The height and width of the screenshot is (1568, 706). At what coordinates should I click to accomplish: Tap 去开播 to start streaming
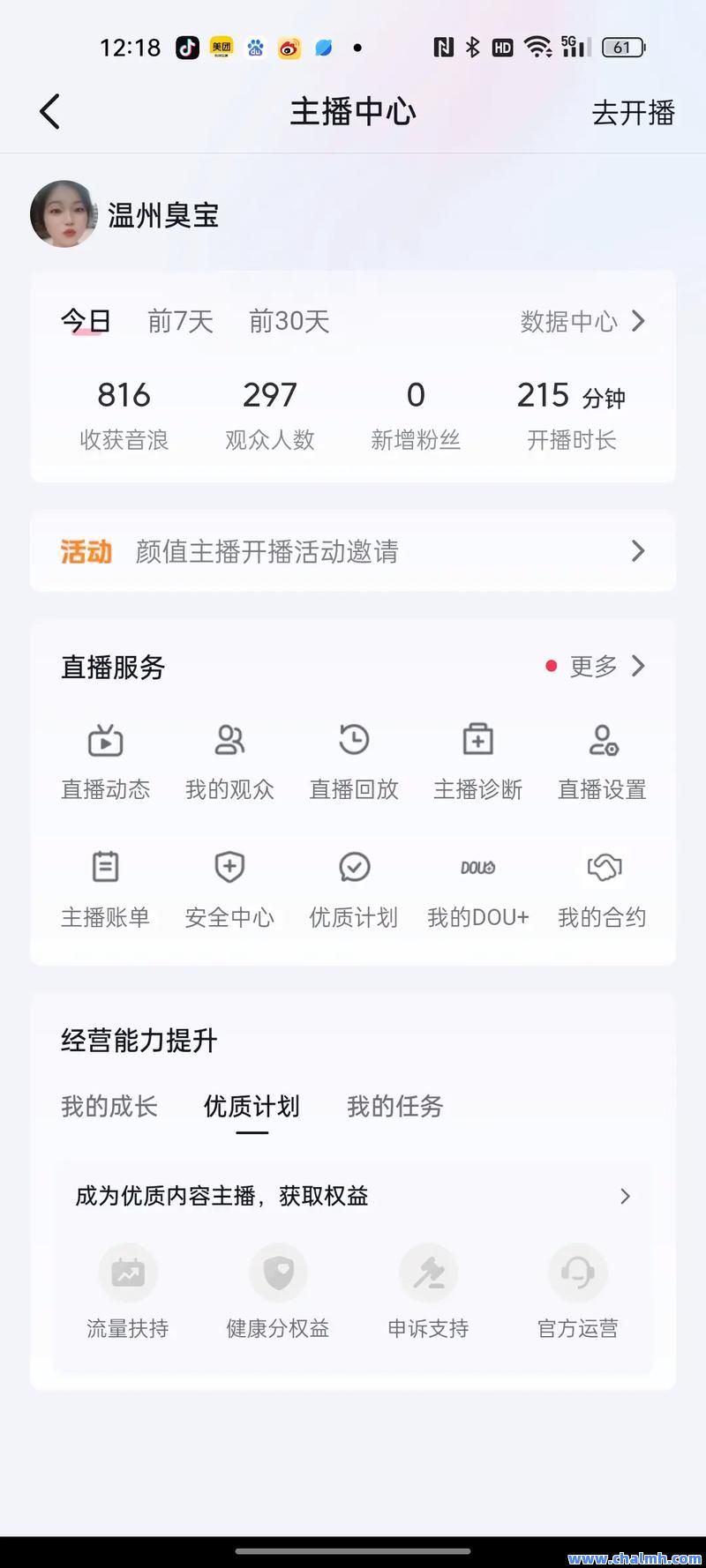click(x=633, y=113)
